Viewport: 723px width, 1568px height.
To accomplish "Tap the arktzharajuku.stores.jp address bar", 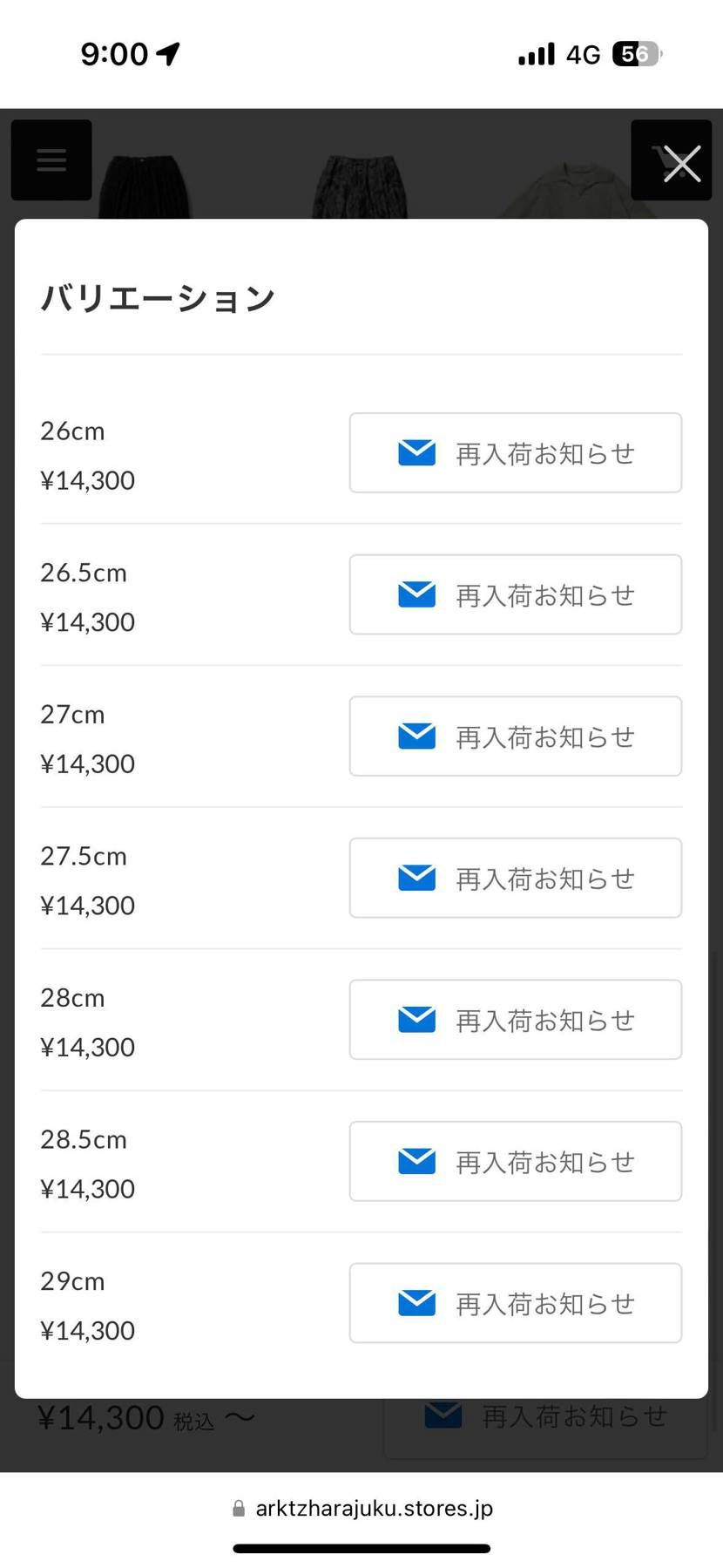I will click(375, 1508).
